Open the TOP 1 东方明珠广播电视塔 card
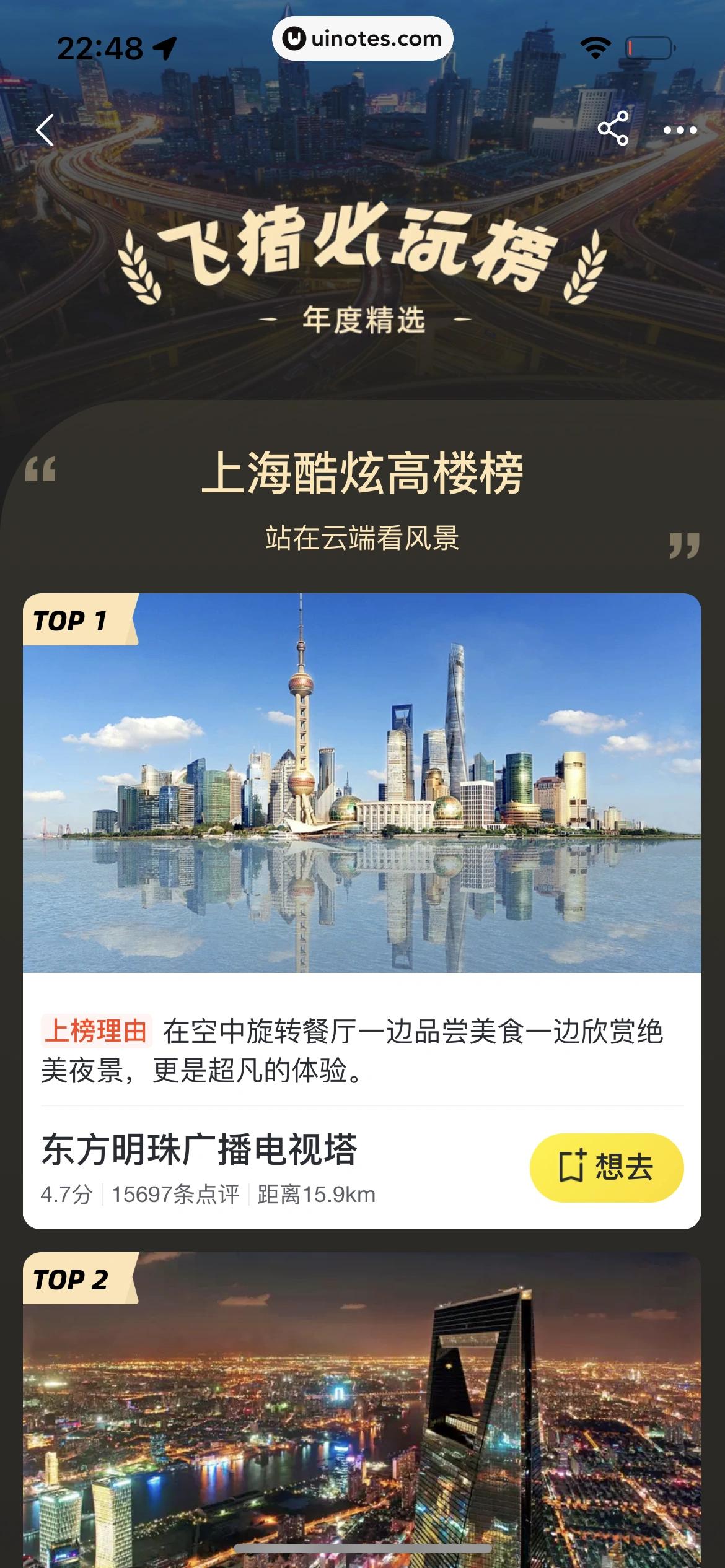 tap(362, 783)
